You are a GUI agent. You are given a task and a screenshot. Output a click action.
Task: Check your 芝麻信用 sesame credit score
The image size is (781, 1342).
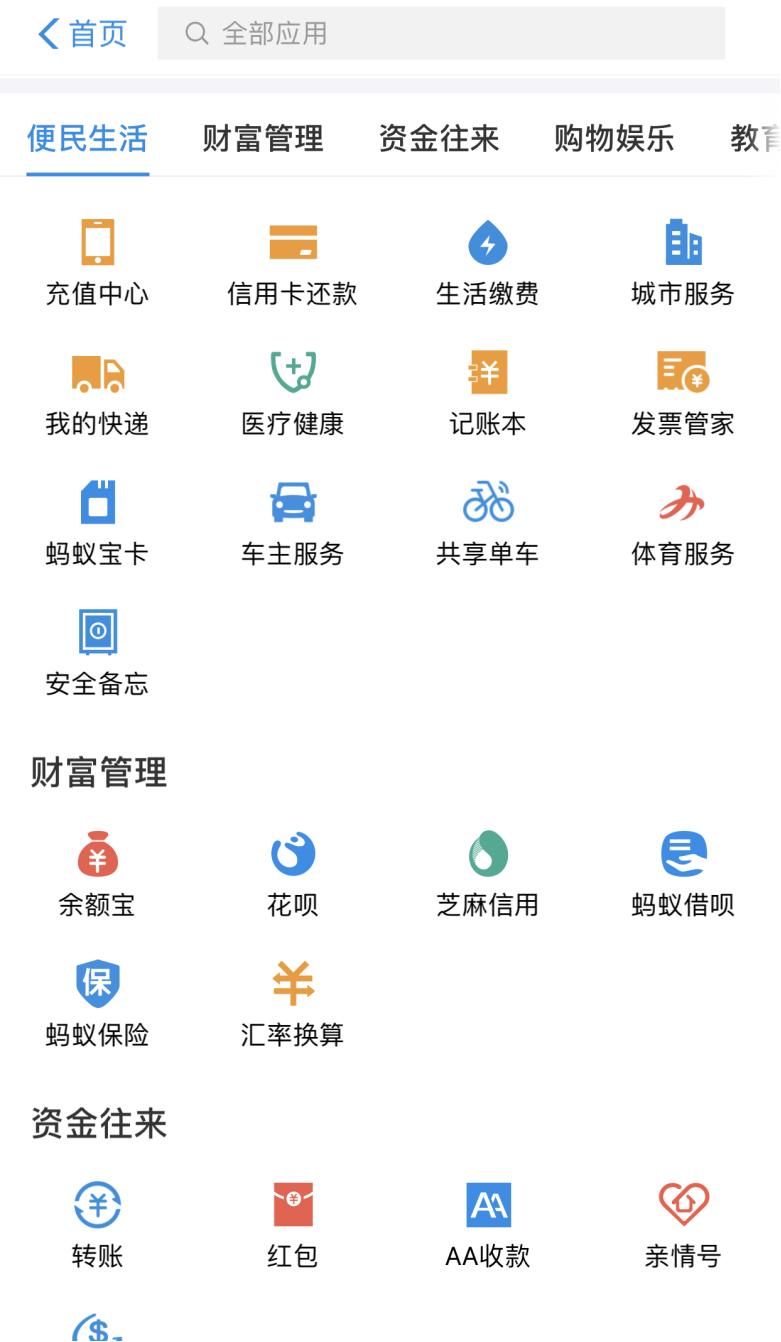click(487, 873)
